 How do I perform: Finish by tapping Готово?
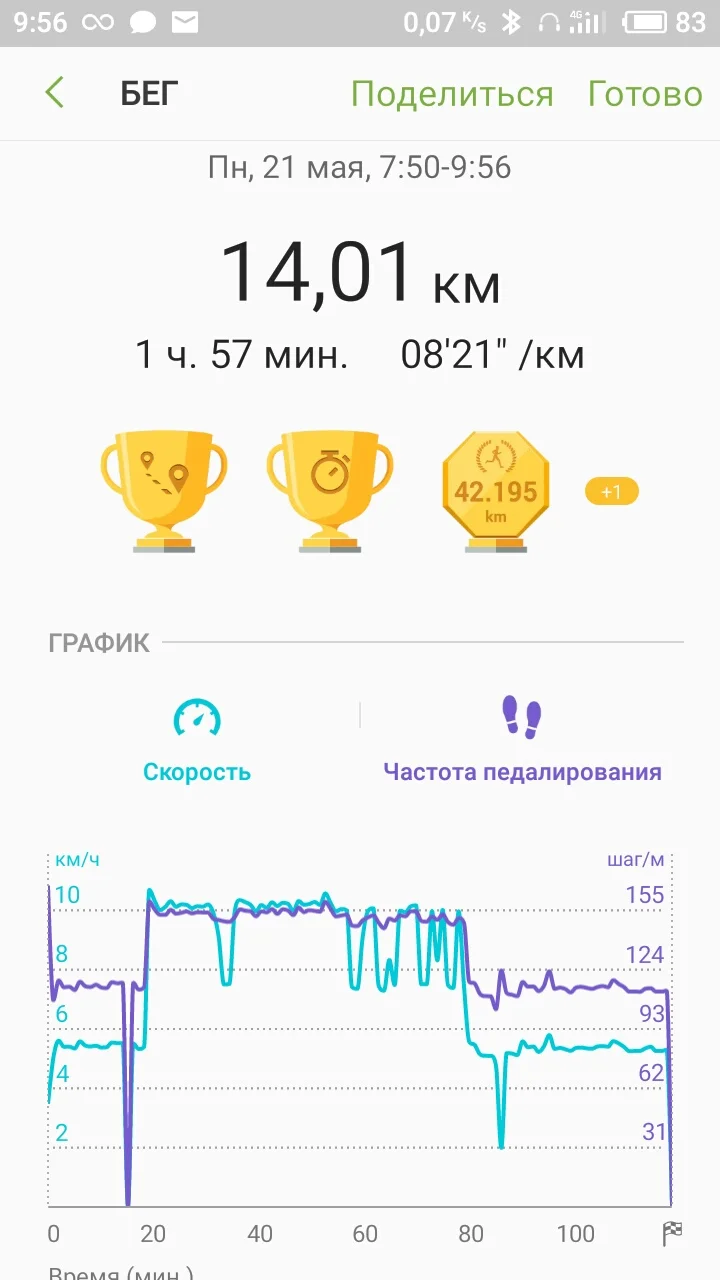click(644, 94)
